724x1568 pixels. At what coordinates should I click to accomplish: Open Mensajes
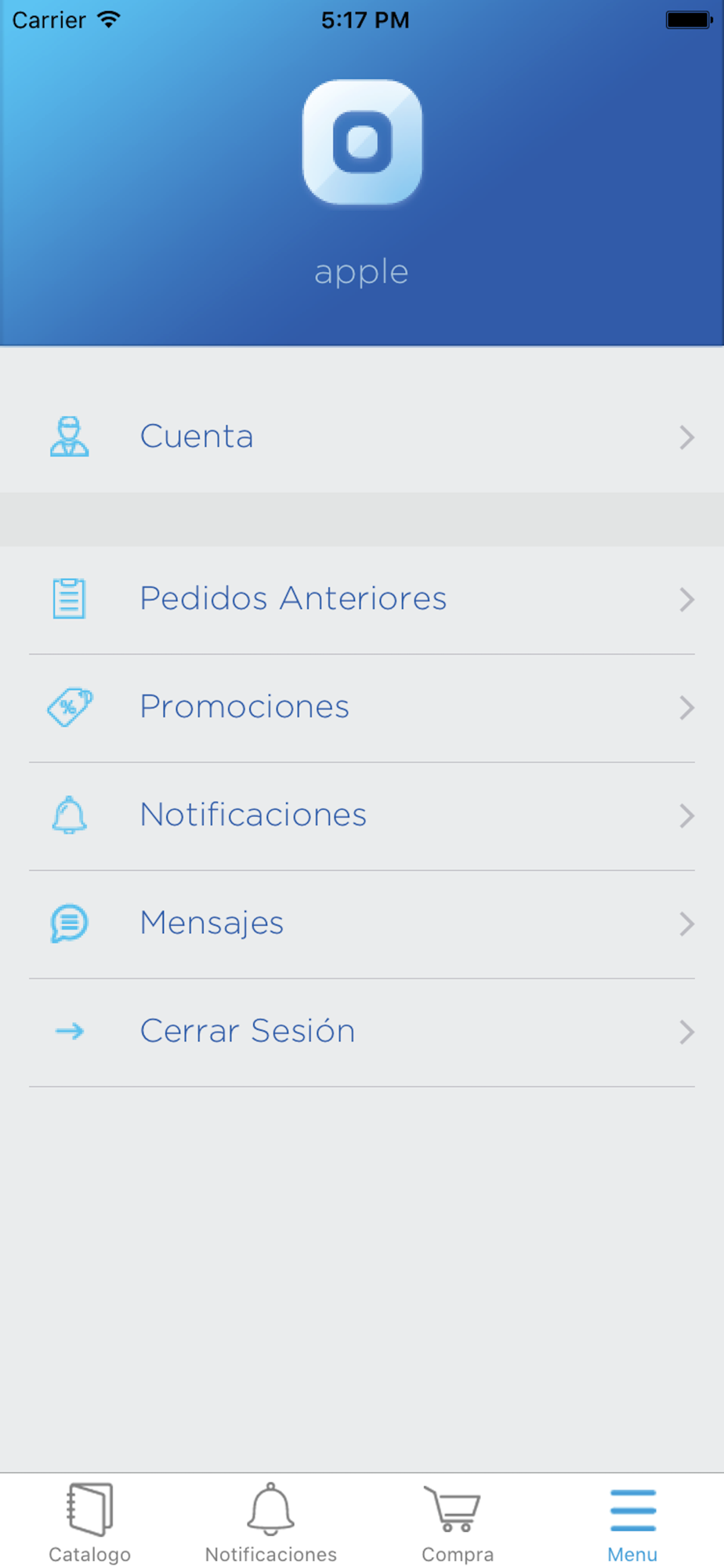pyautogui.click(x=362, y=924)
